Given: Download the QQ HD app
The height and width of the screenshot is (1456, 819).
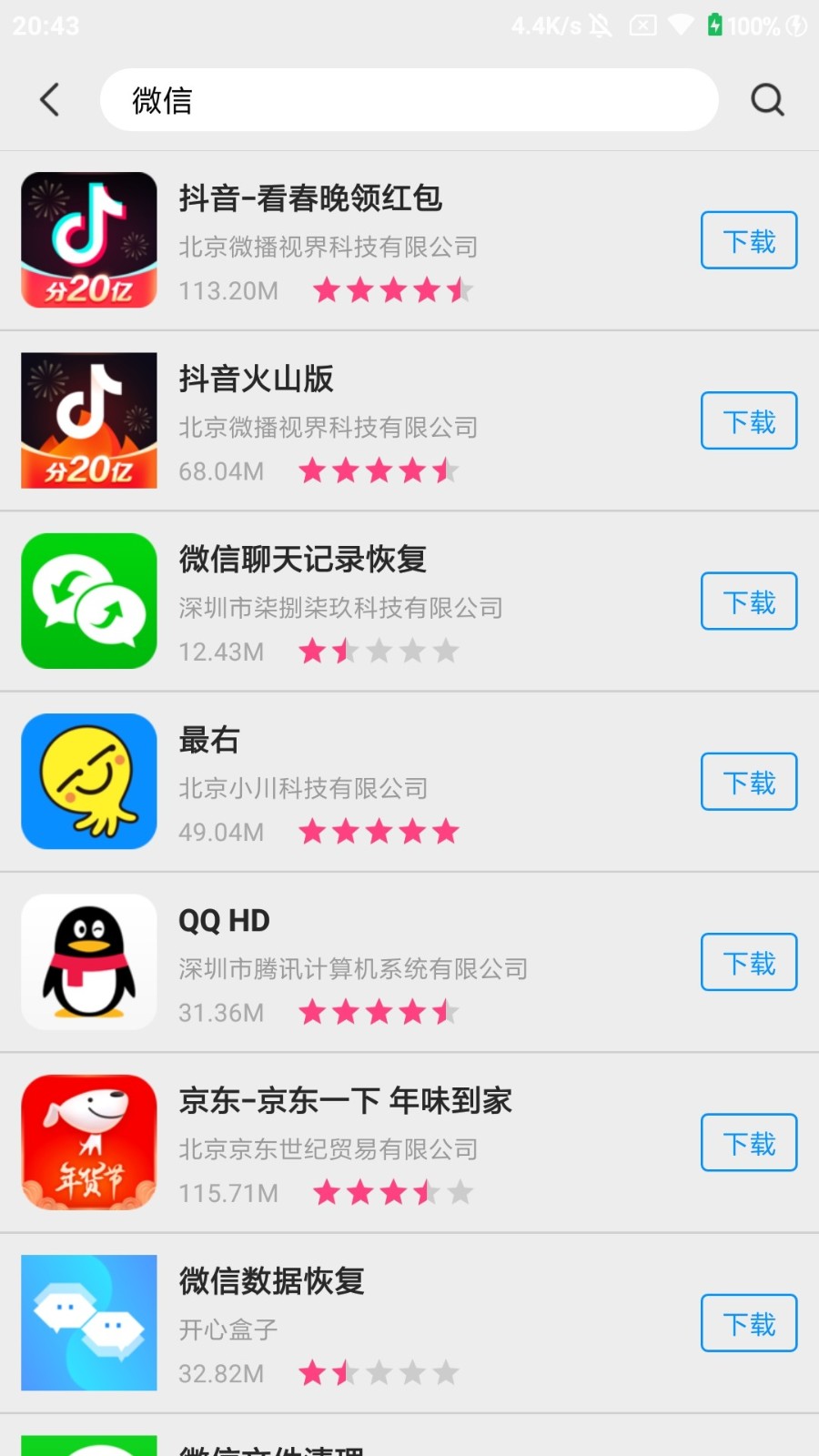Looking at the screenshot, I should pyautogui.click(x=748, y=962).
